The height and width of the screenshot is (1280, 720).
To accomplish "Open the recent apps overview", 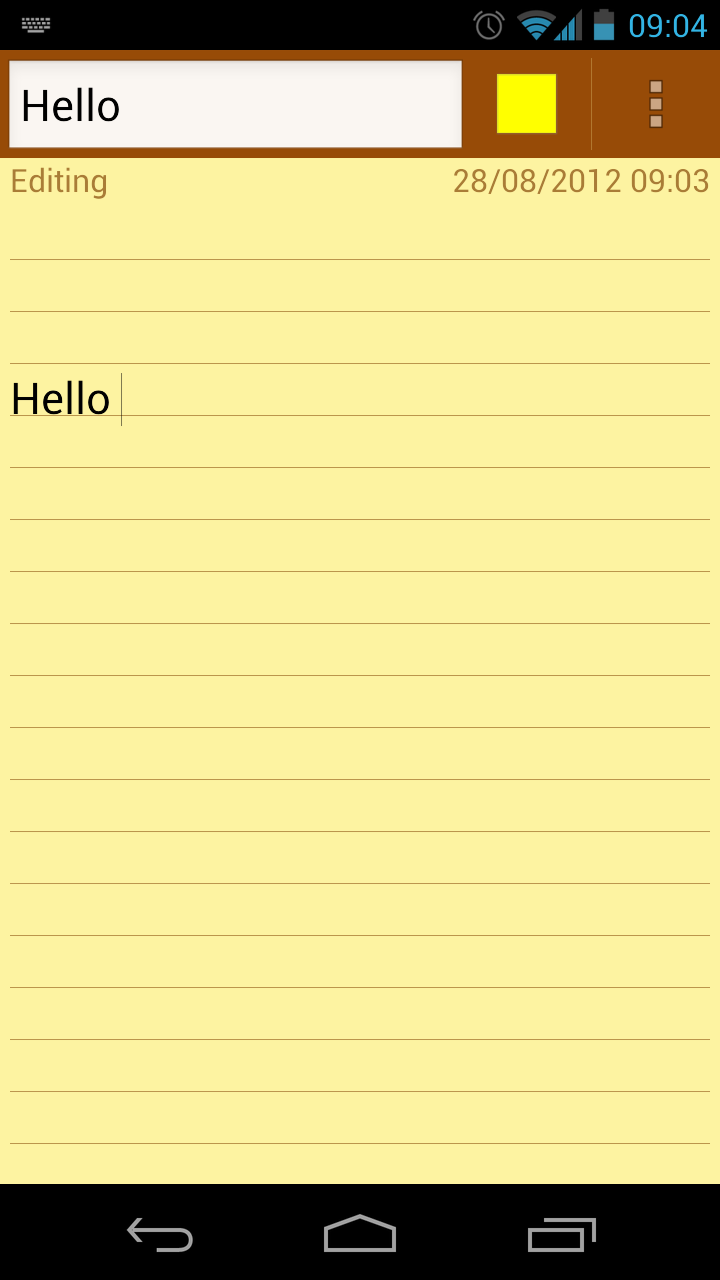I will [561, 1234].
